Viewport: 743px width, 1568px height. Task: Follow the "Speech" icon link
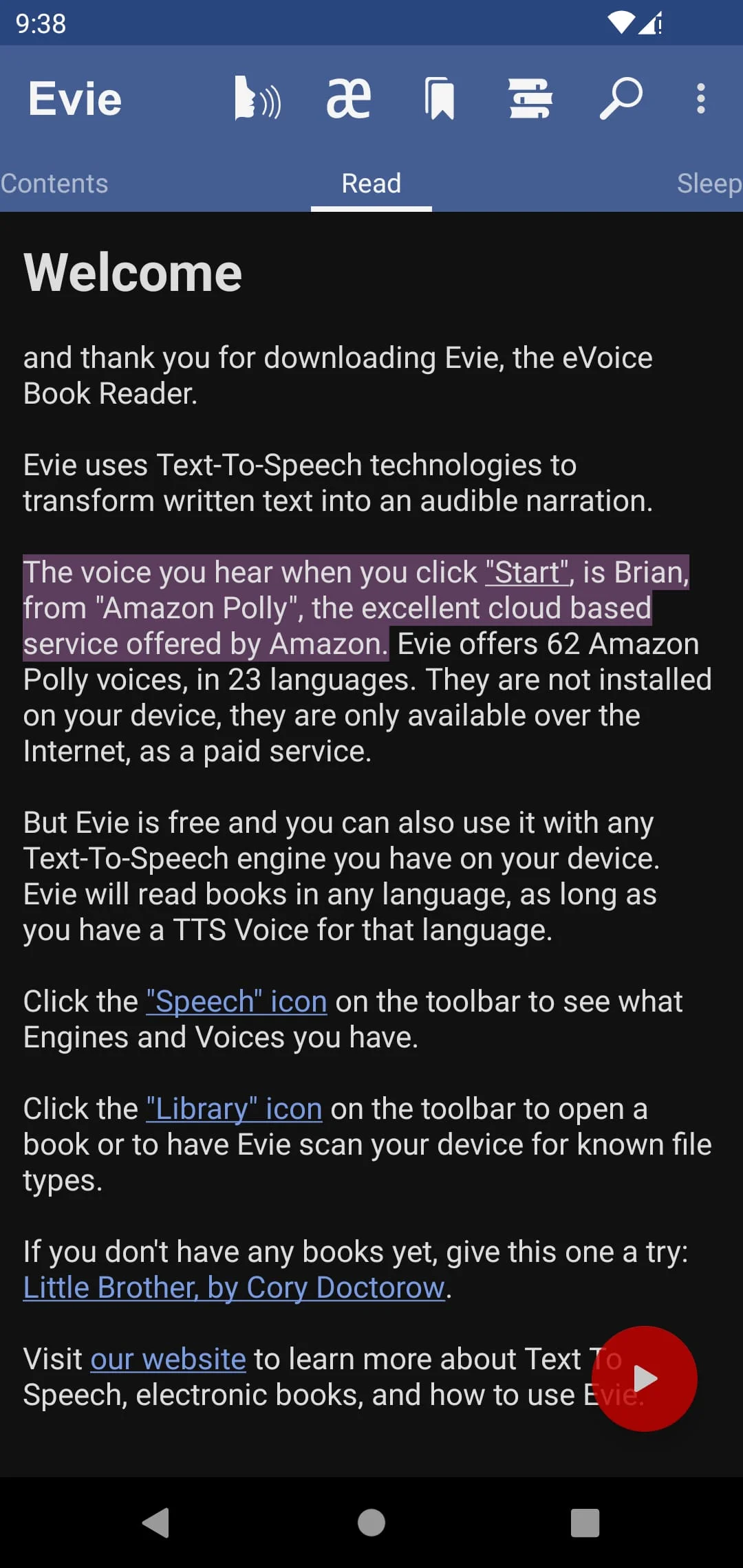[x=236, y=1001]
